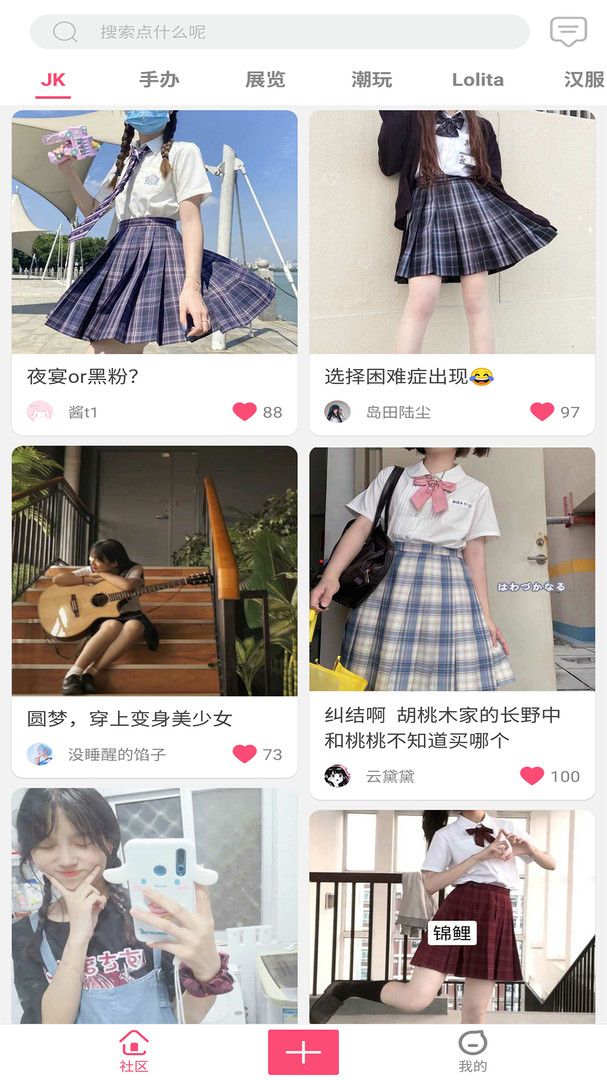Like the post by 没睡醒的馅子

pyautogui.click(x=245, y=754)
